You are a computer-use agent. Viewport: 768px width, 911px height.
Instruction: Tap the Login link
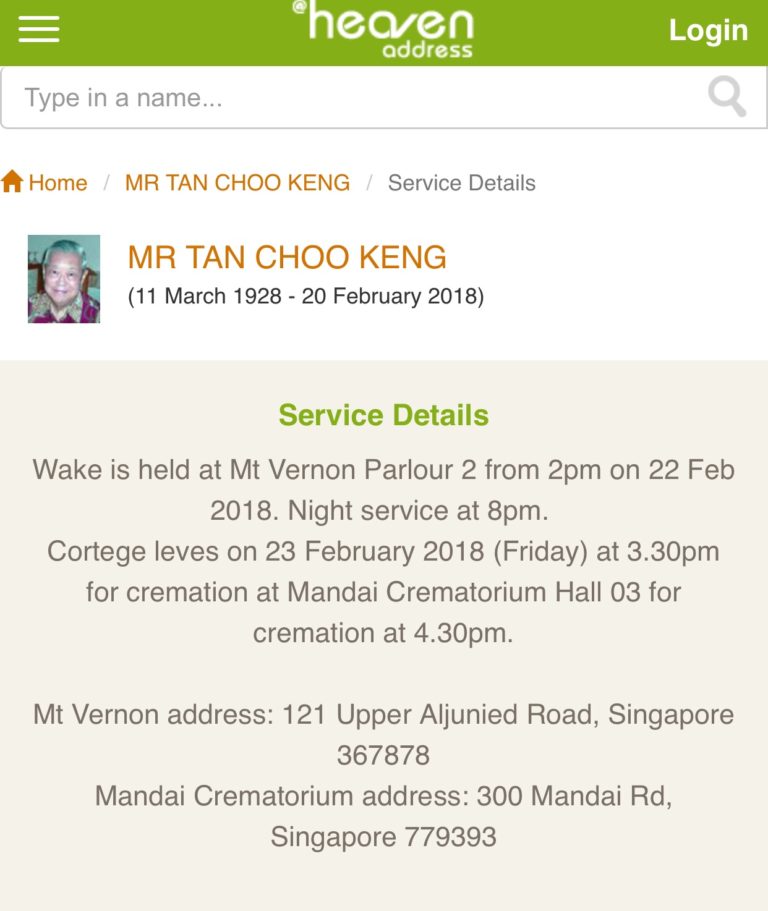(x=708, y=31)
